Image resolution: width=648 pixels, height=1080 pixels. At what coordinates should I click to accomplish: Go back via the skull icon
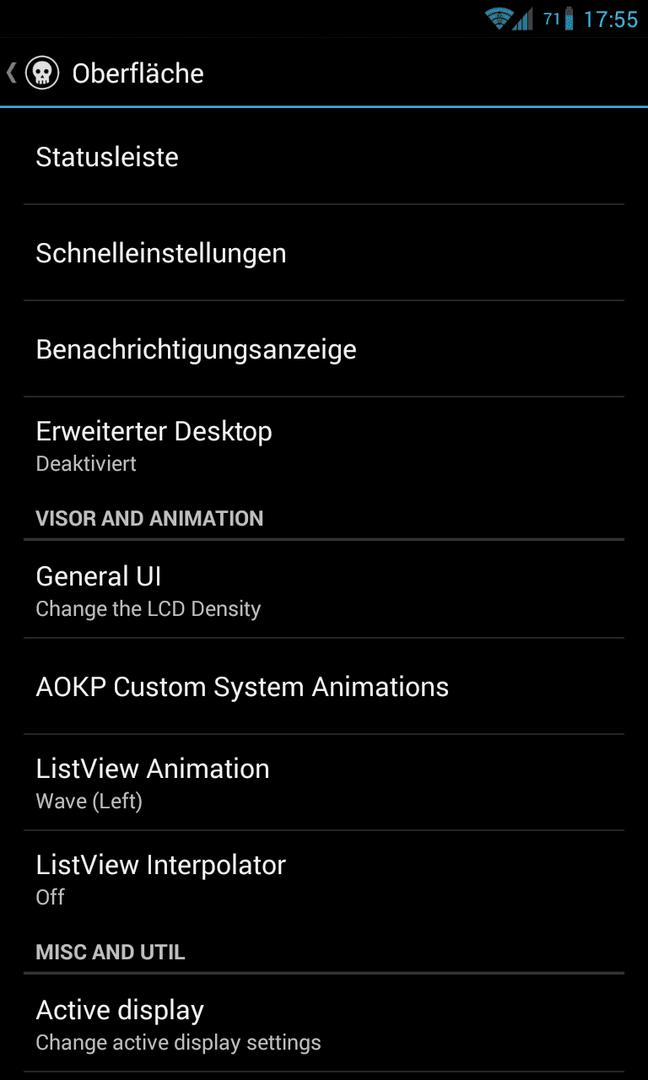pyautogui.click(x=43, y=73)
